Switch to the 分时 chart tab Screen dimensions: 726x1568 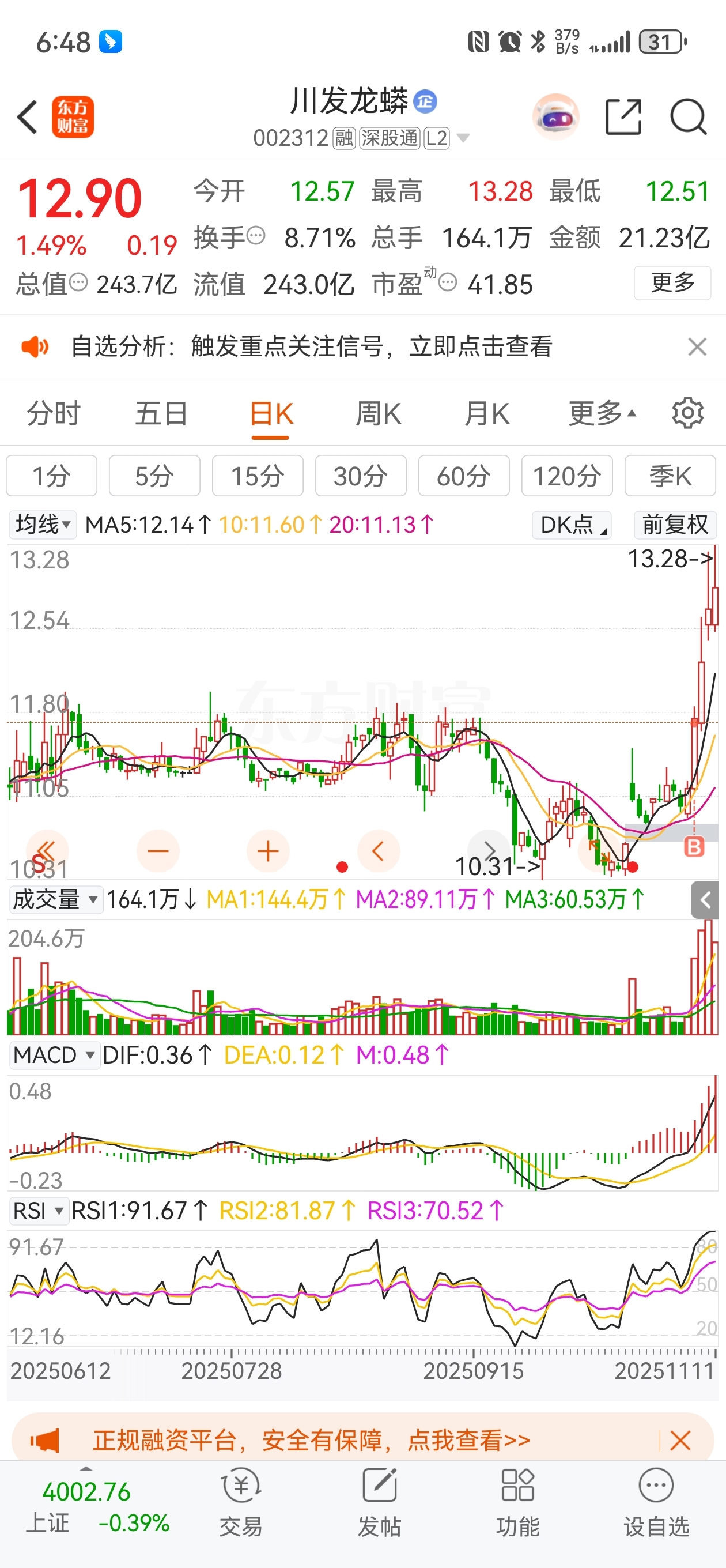[x=54, y=414]
